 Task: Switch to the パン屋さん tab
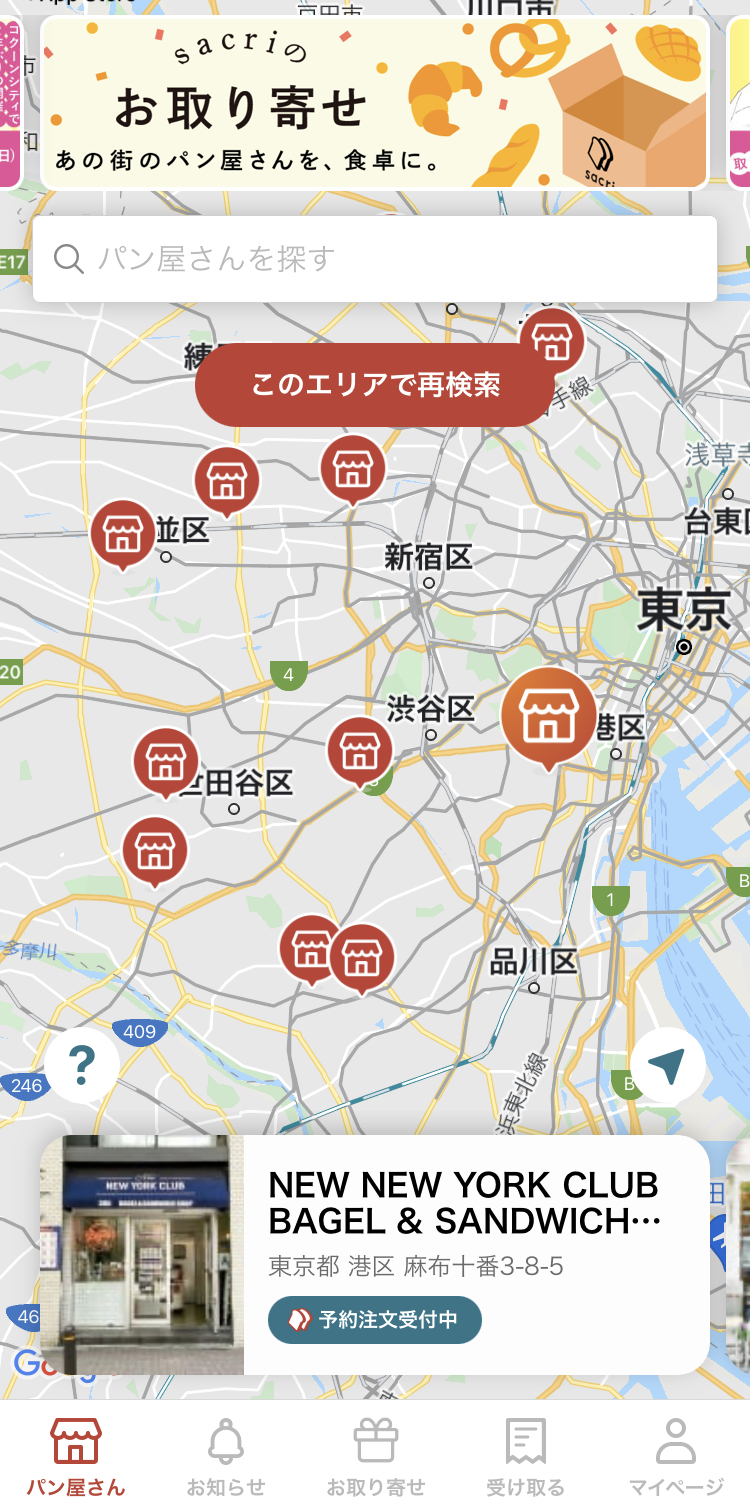[76, 1455]
